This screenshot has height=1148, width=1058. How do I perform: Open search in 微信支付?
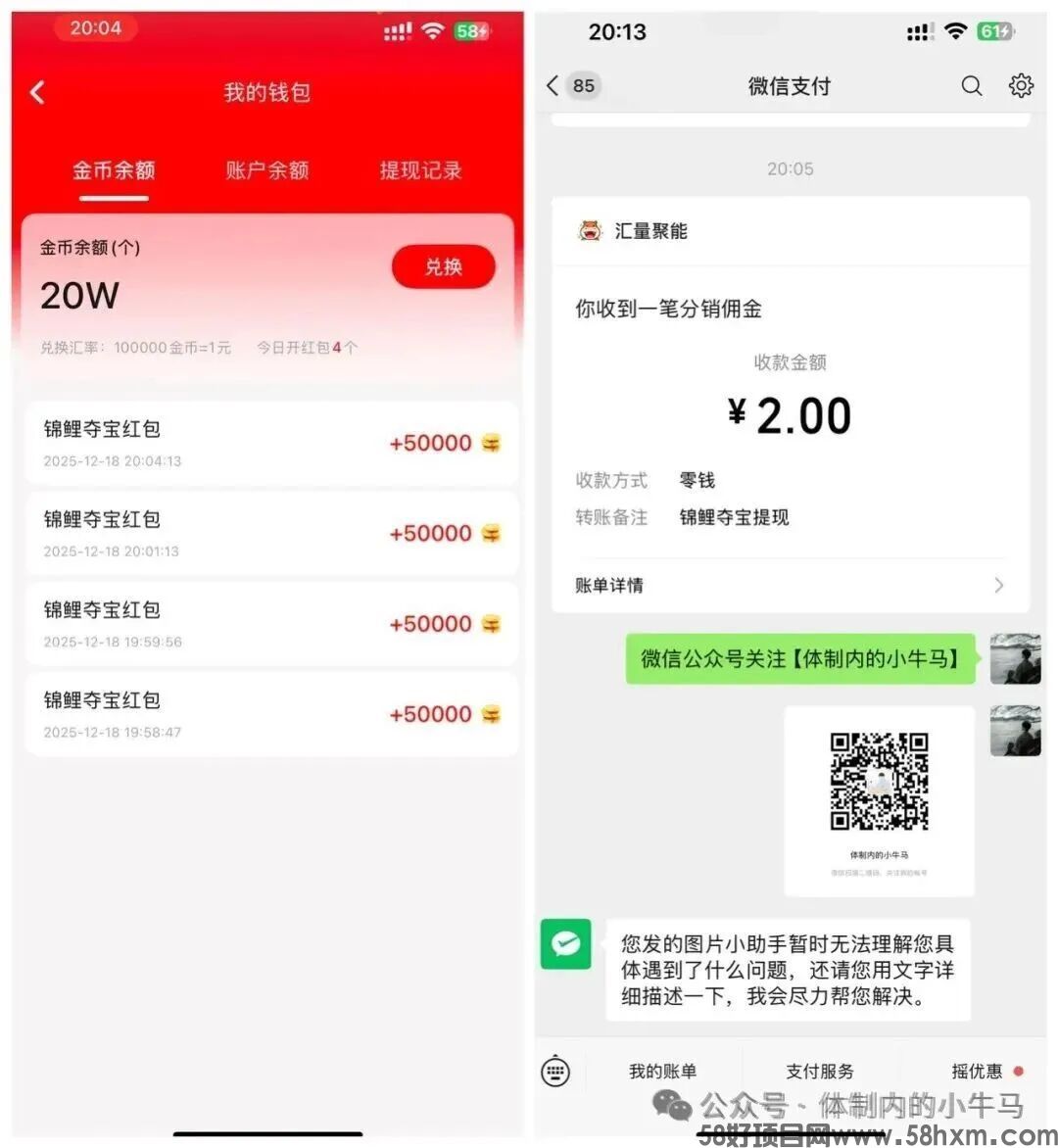pos(971,86)
